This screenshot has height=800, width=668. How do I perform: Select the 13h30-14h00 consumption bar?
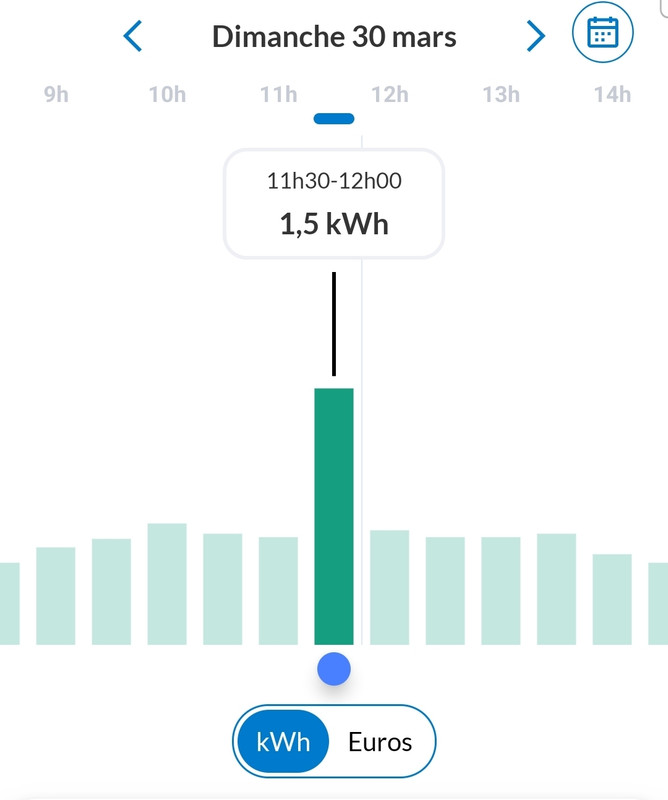556,589
